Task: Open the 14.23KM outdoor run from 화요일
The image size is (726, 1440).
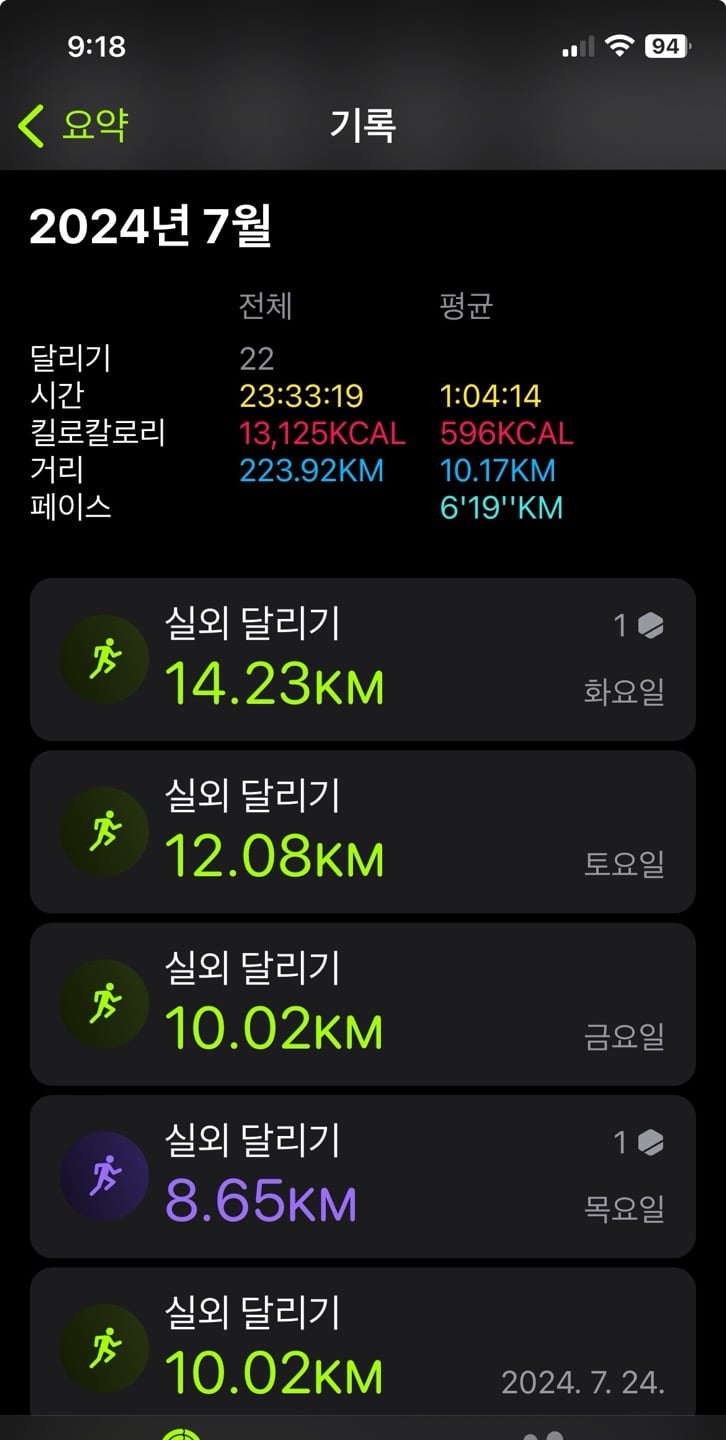Action: pyautogui.click(x=362, y=659)
